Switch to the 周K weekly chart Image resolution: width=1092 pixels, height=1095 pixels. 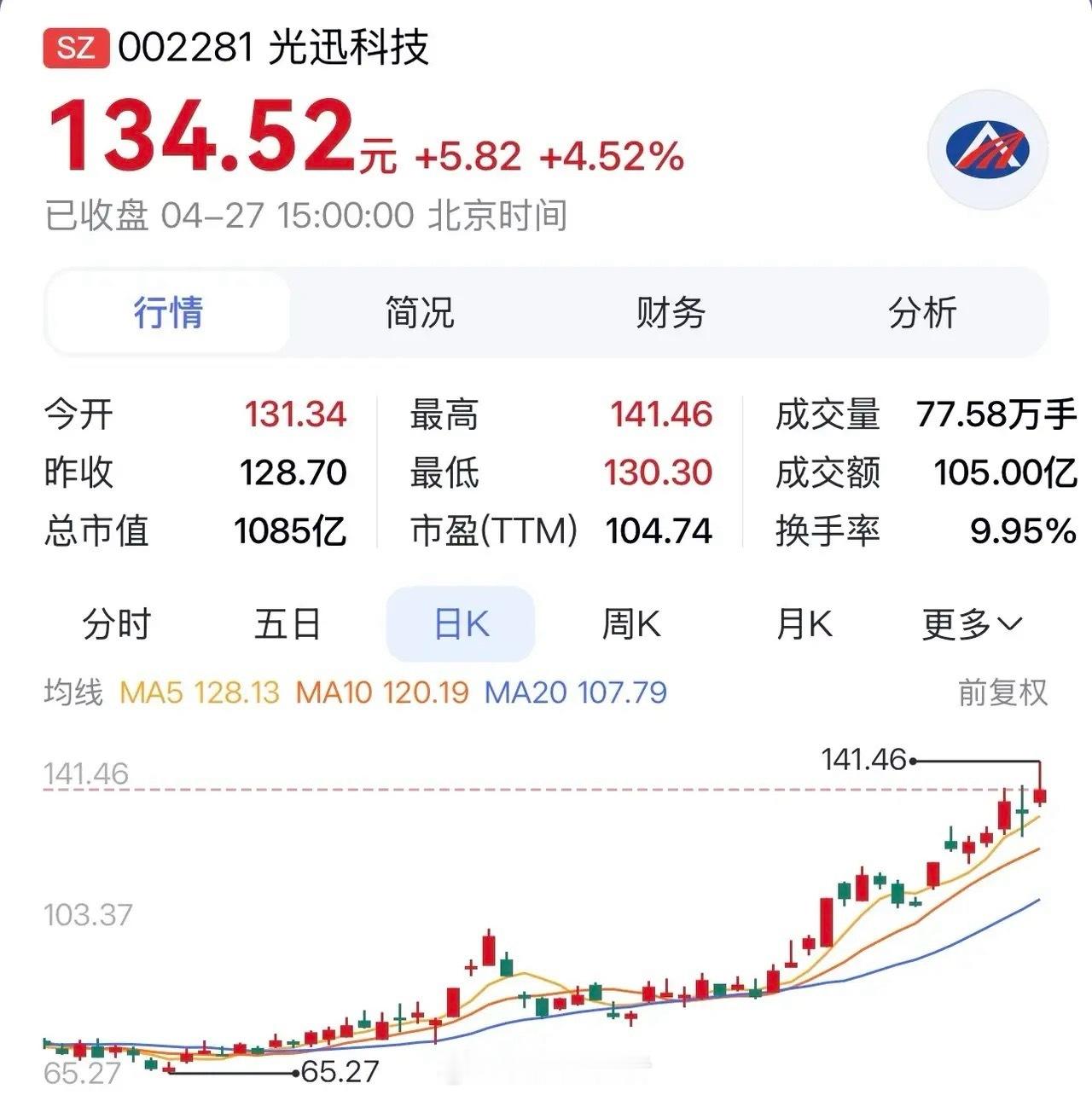tap(631, 623)
